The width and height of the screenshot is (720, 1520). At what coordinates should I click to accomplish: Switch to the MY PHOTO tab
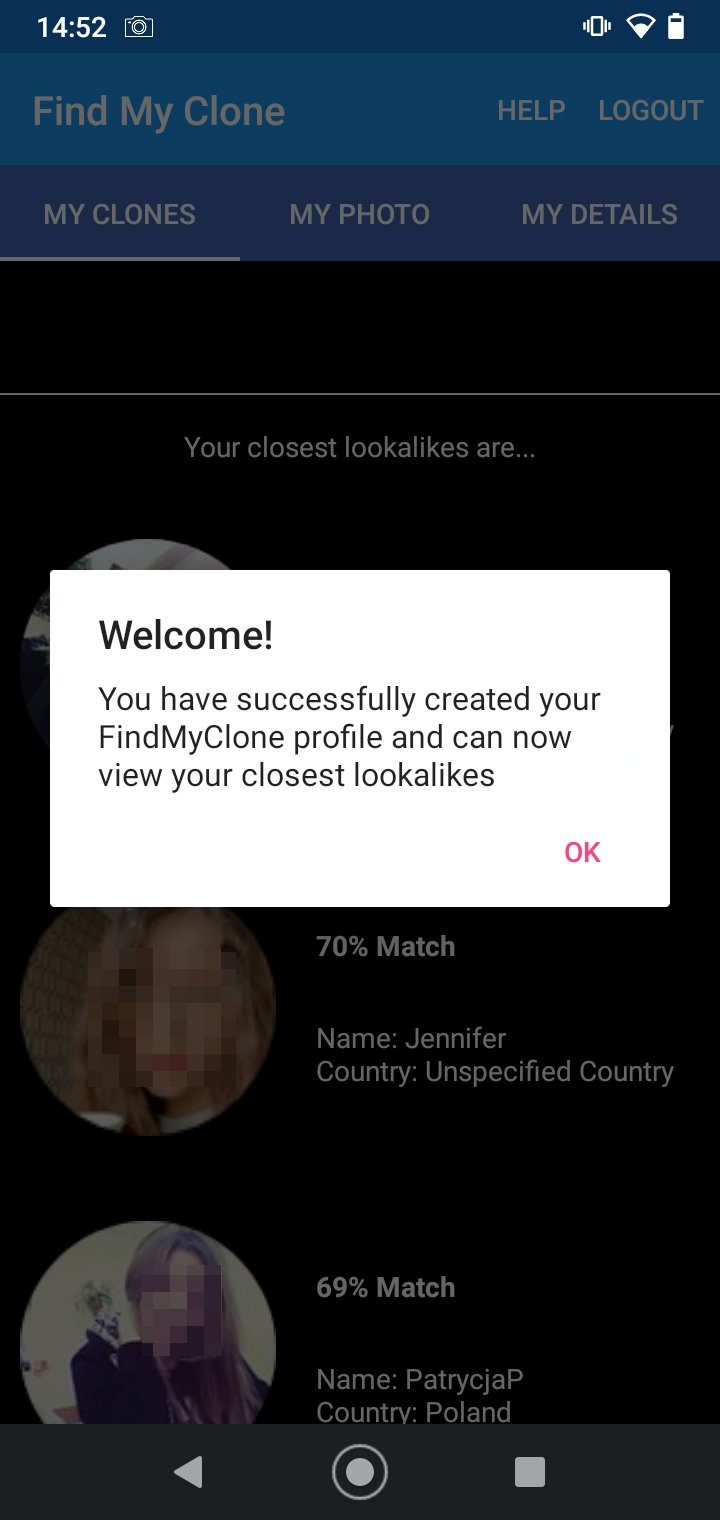tap(360, 214)
